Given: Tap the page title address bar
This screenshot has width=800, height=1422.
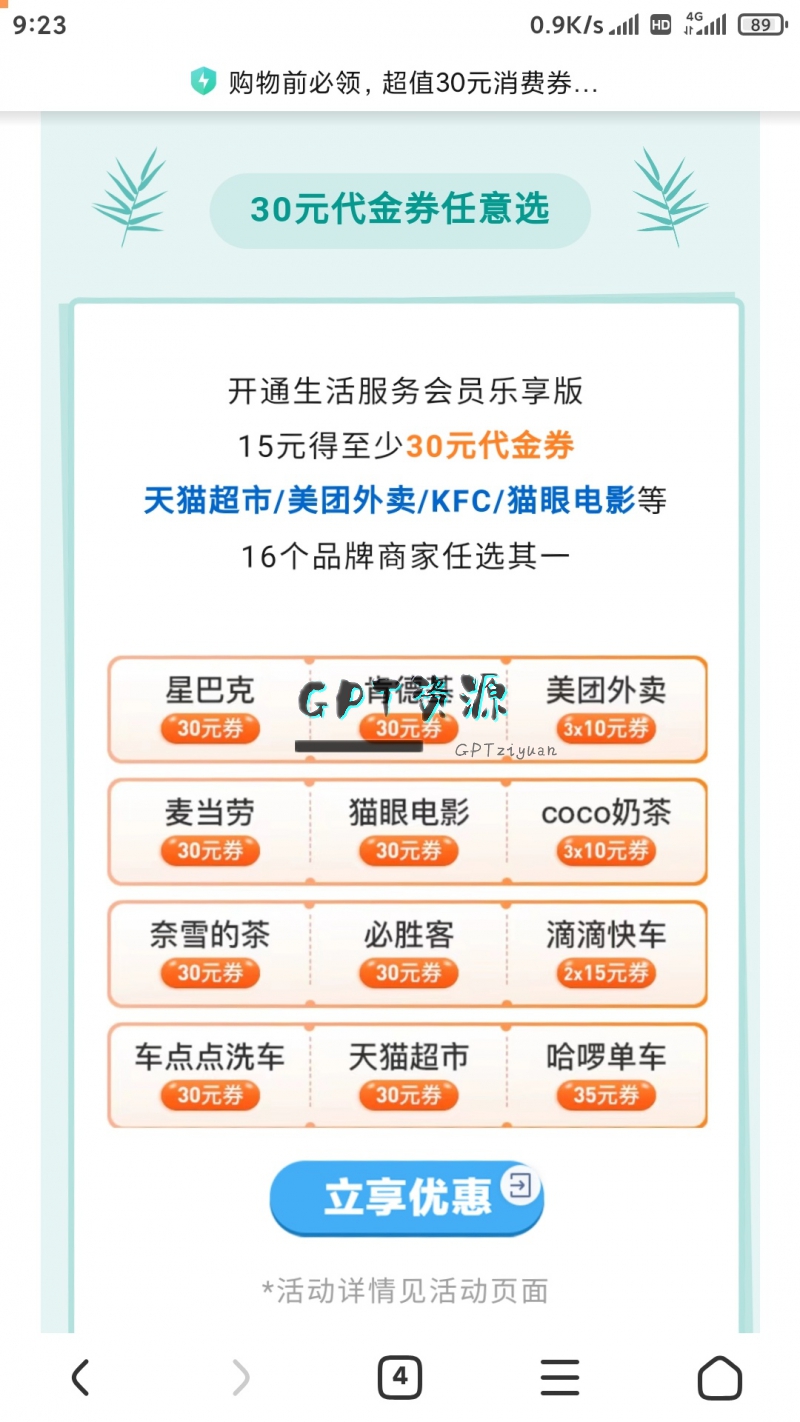Looking at the screenshot, I should pyautogui.click(x=412, y=83).
